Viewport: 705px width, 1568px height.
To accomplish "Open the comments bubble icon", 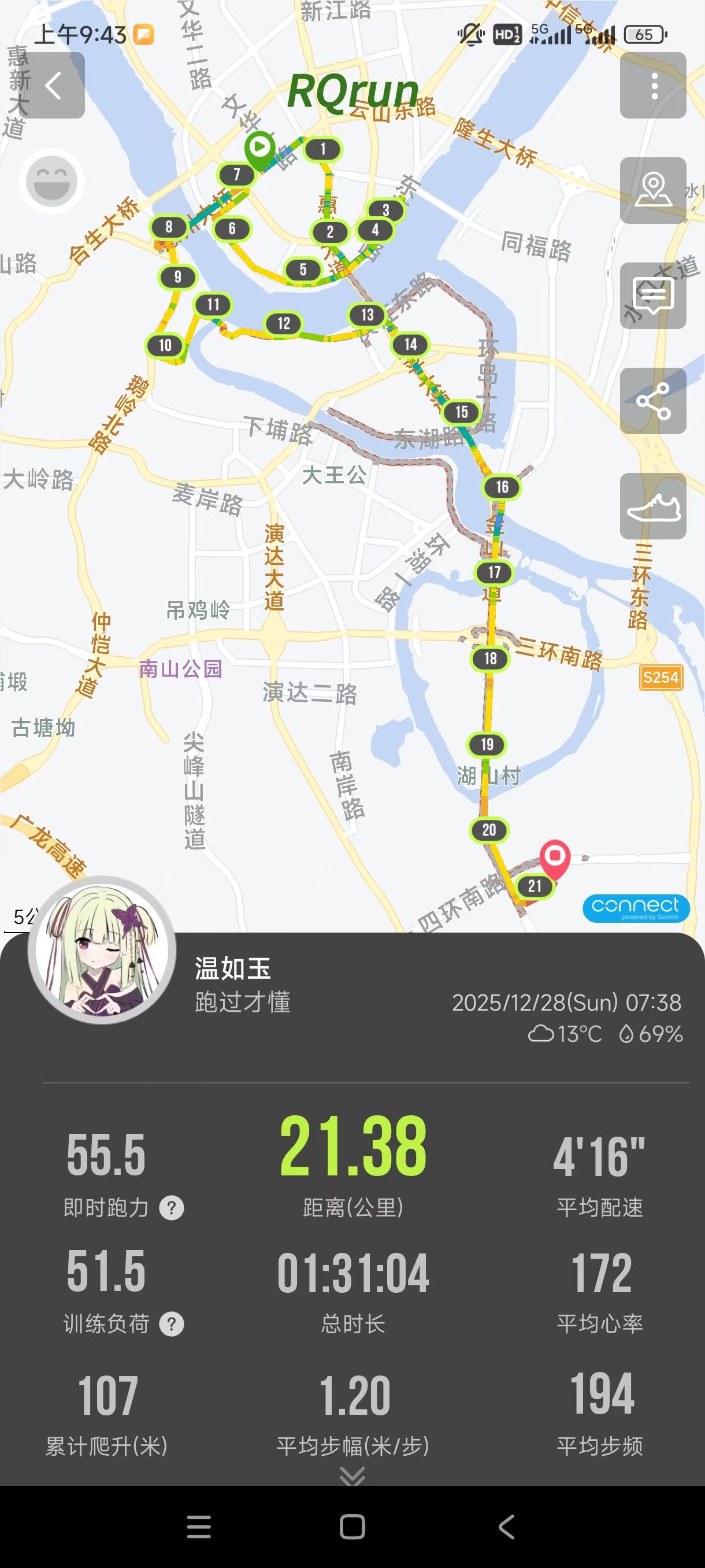I will coord(654,296).
